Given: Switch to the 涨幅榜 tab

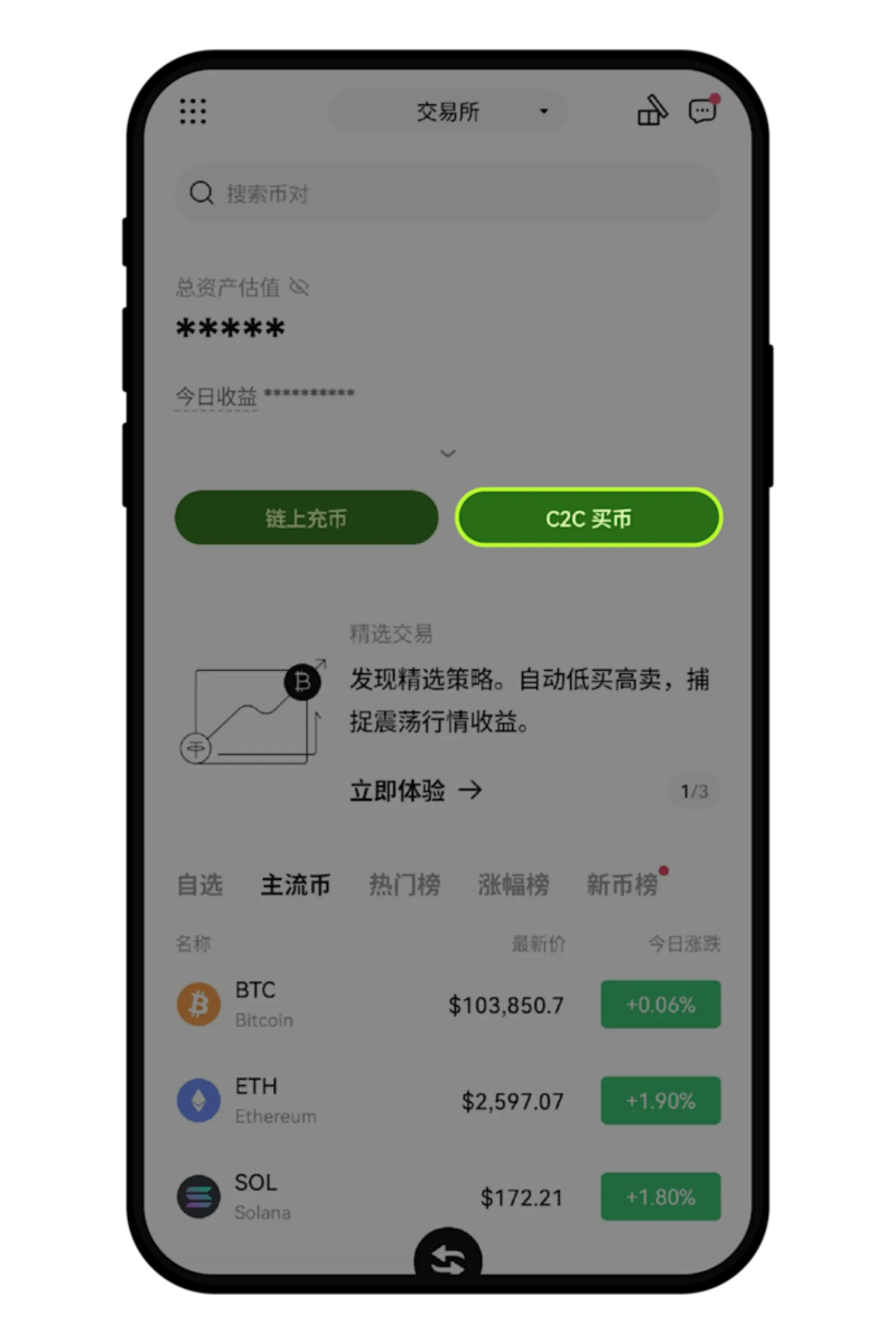Looking at the screenshot, I should 513,885.
